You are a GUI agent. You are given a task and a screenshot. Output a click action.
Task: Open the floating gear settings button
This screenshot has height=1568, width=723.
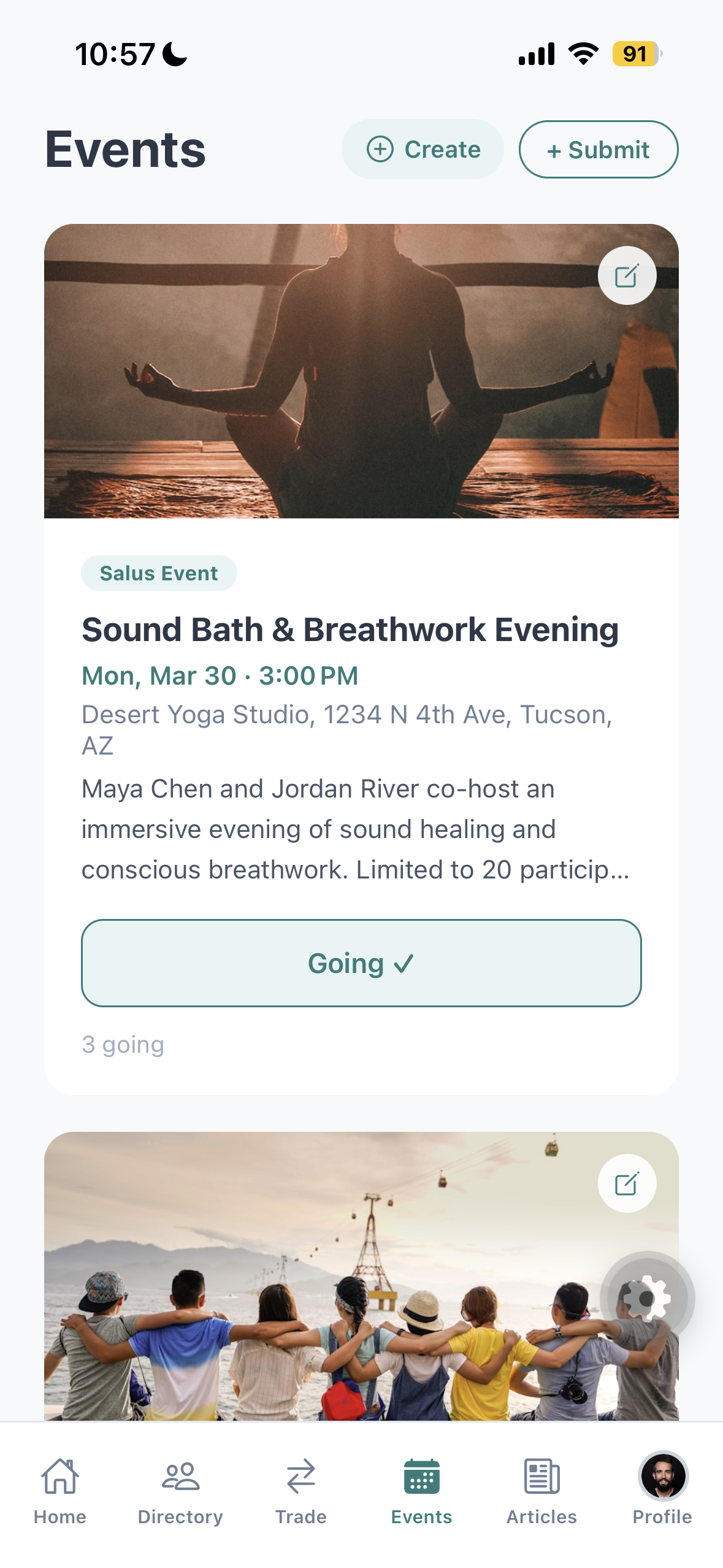point(647,1299)
